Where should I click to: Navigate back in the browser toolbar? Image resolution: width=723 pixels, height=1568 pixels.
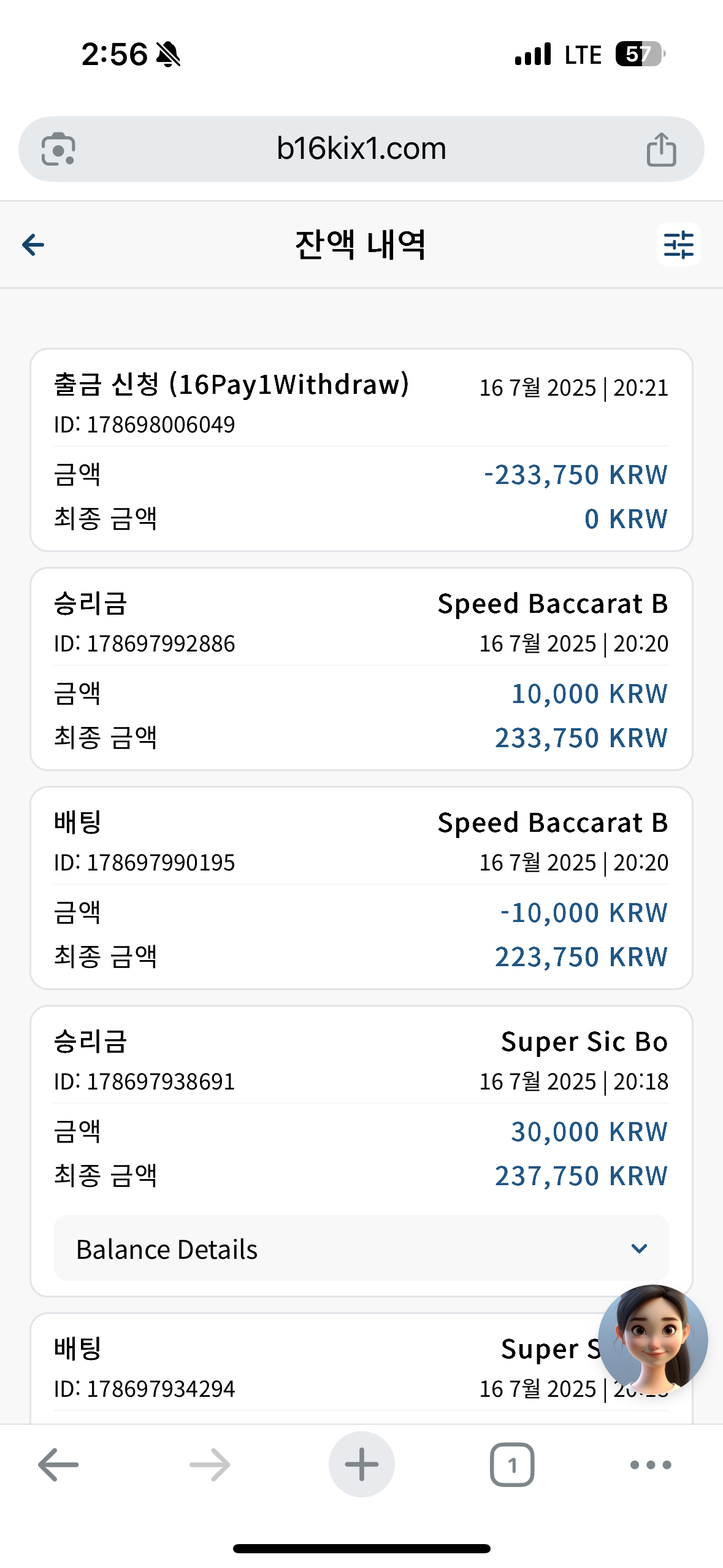[58, 1465]
